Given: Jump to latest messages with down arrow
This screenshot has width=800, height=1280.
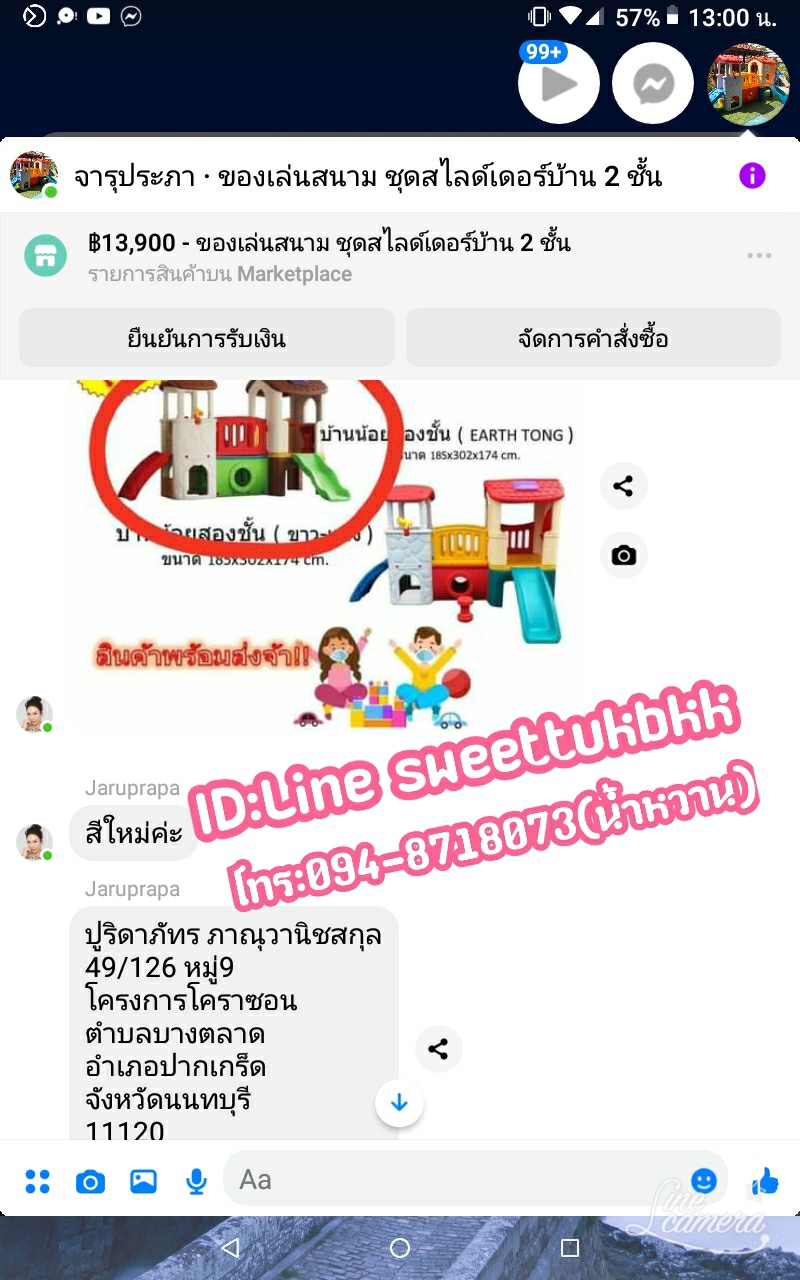Looking at the screenshot, I should click(x=399, y=1103).
